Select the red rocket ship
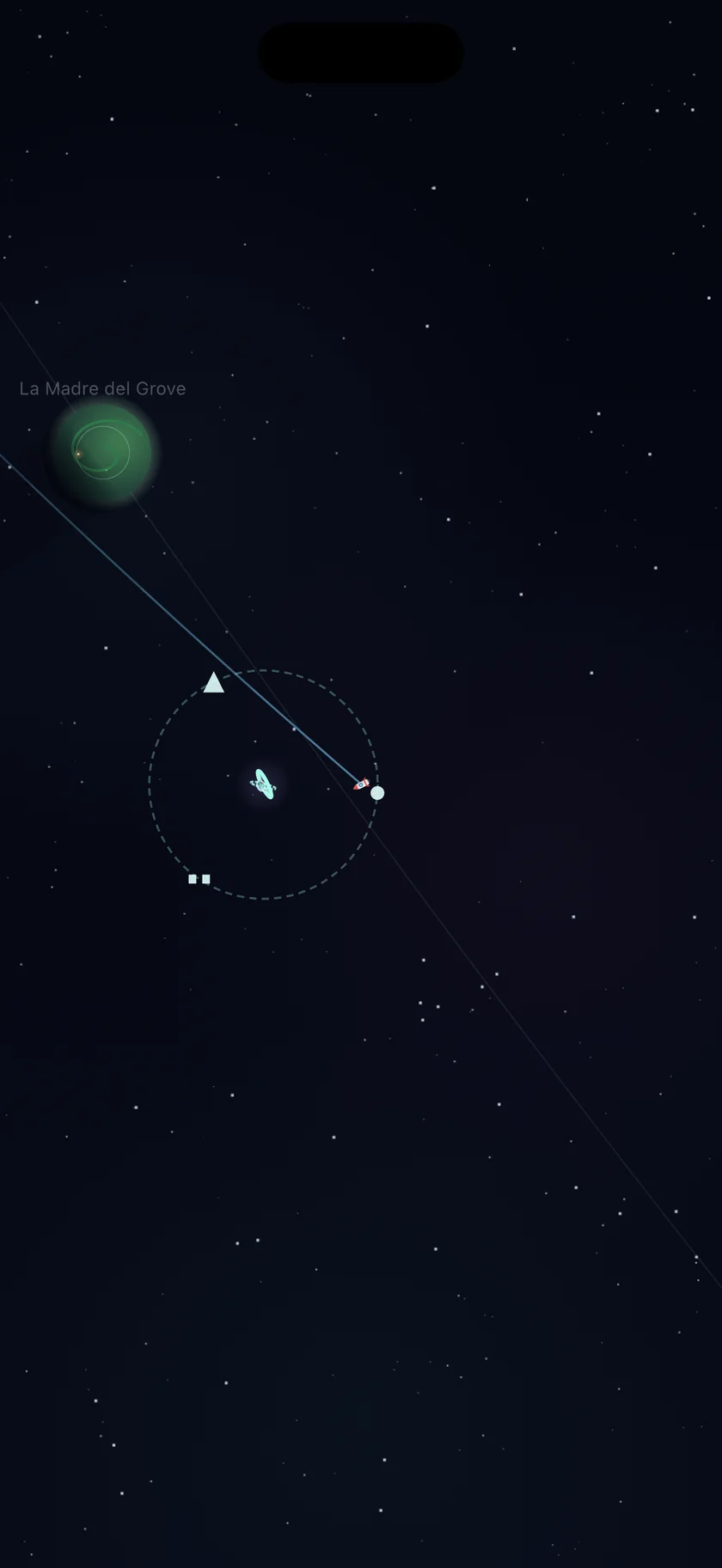 [361, 784]
